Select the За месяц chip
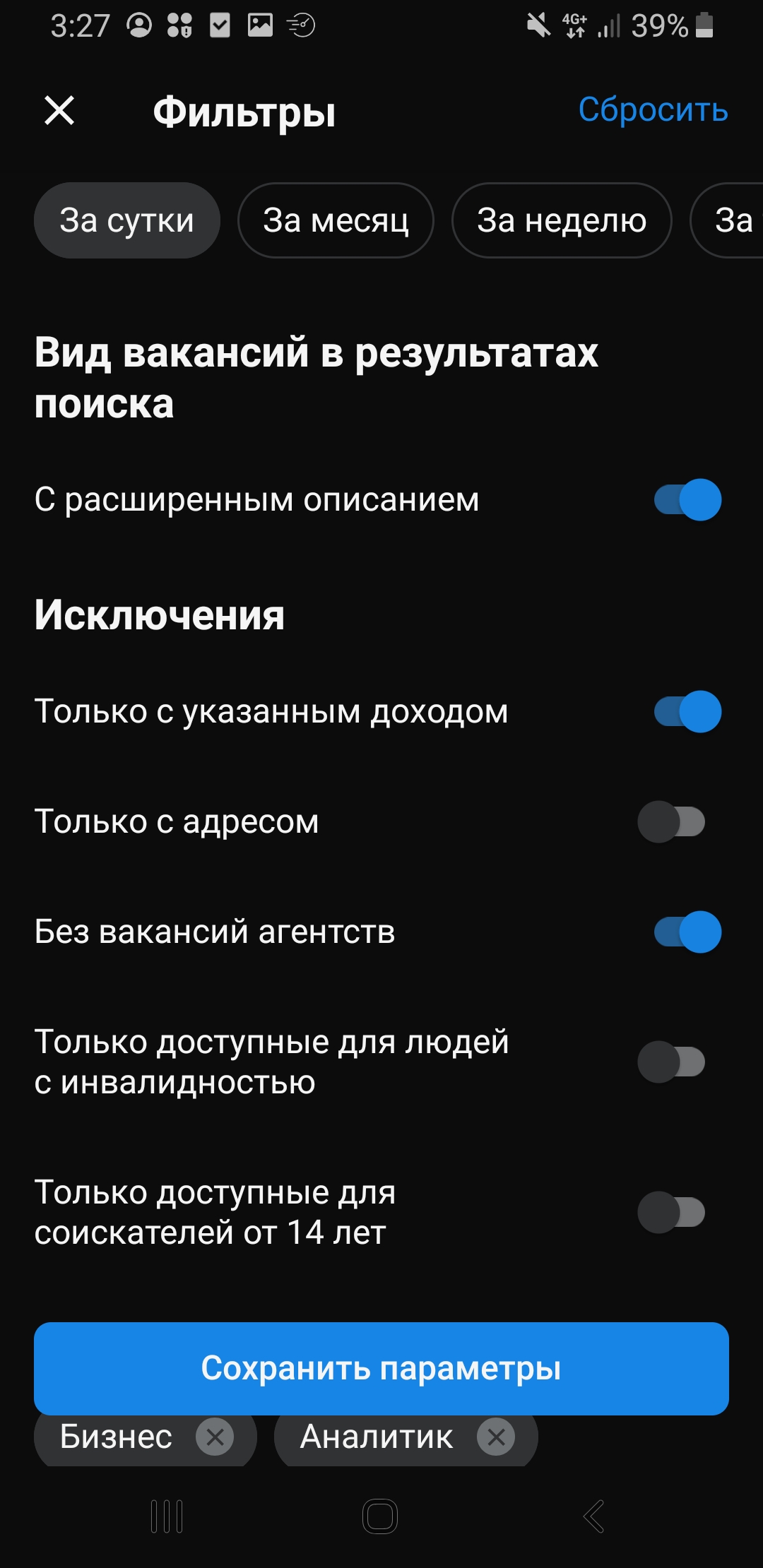Image resolution: width=763 pixels, height=1568 pixels. tap(336, 220)
